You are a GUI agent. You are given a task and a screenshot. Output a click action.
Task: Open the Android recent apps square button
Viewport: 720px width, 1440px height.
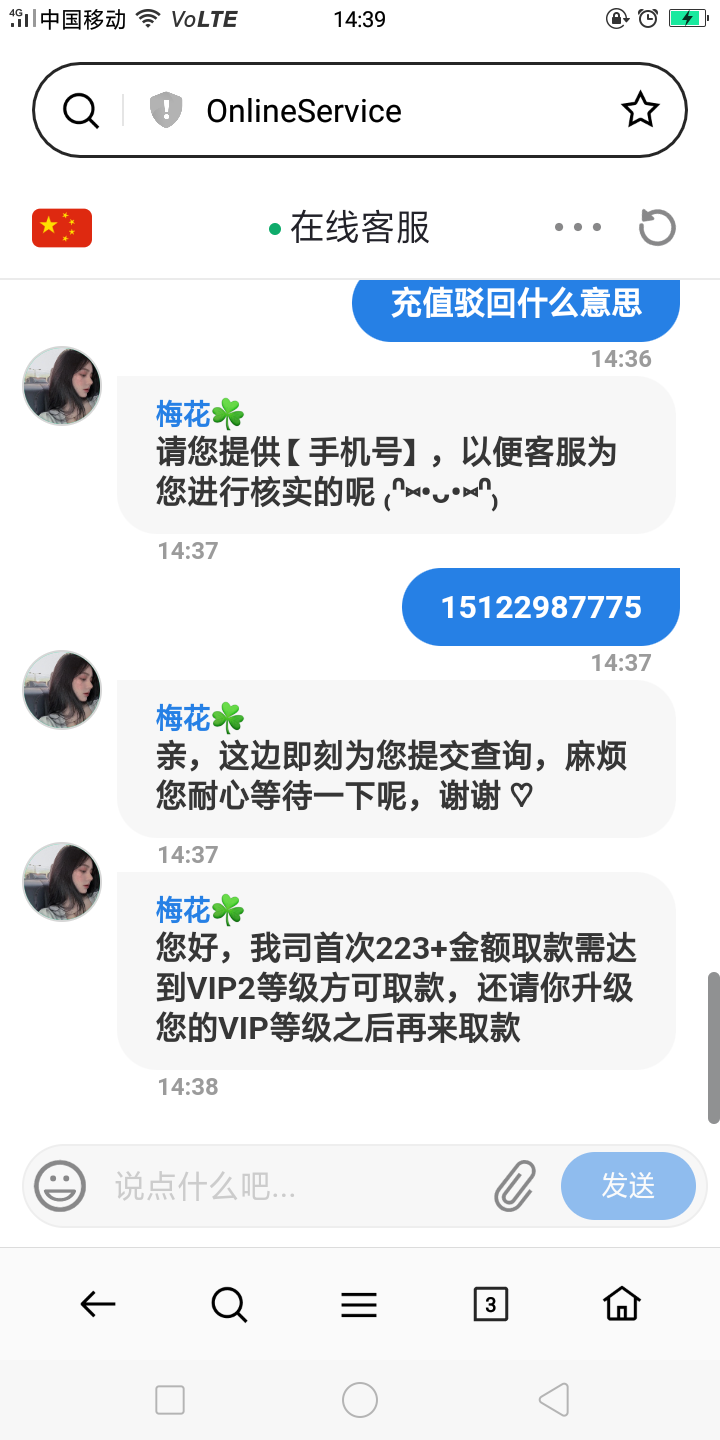[x=170, y=1400]
